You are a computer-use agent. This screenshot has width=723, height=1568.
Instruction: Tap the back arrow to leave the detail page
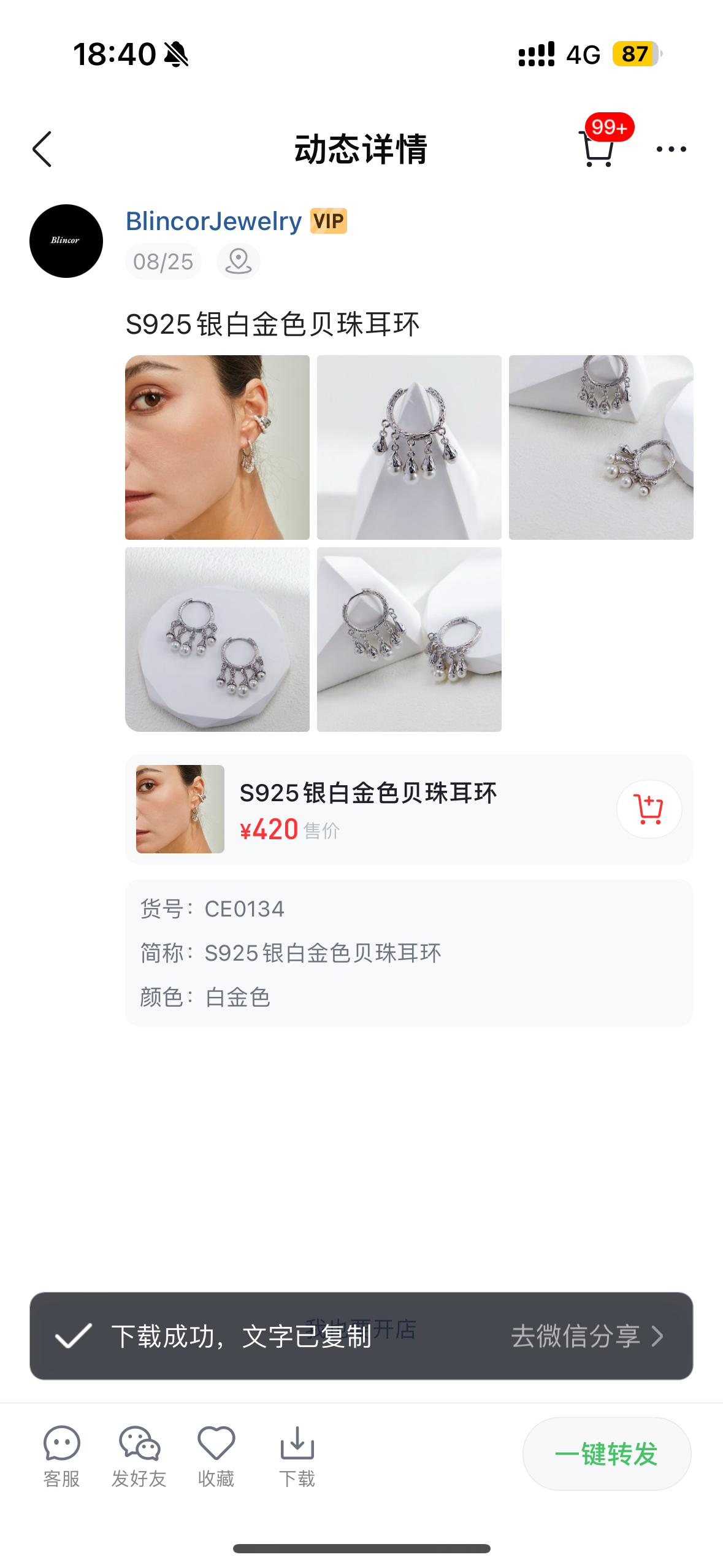pyautogui.click(x=42, y=149)
